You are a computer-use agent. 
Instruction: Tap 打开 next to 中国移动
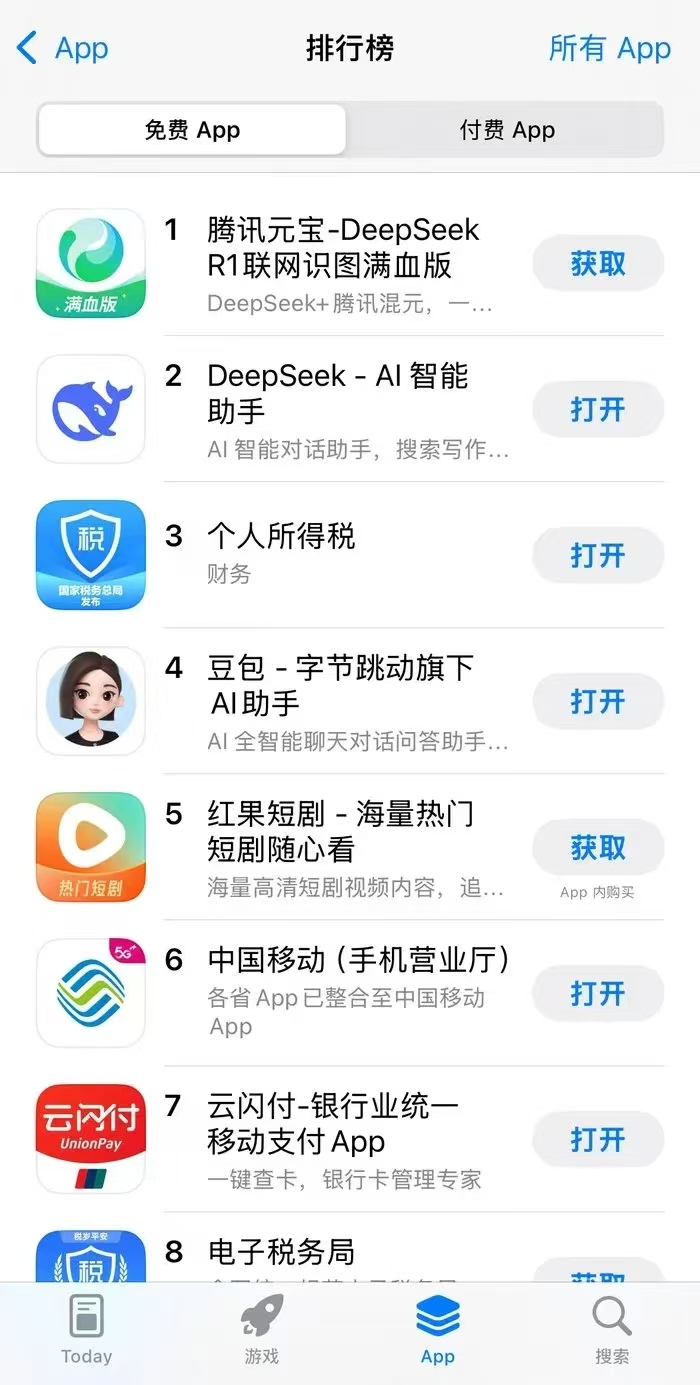pyautogui.click(x=598, y=993)
